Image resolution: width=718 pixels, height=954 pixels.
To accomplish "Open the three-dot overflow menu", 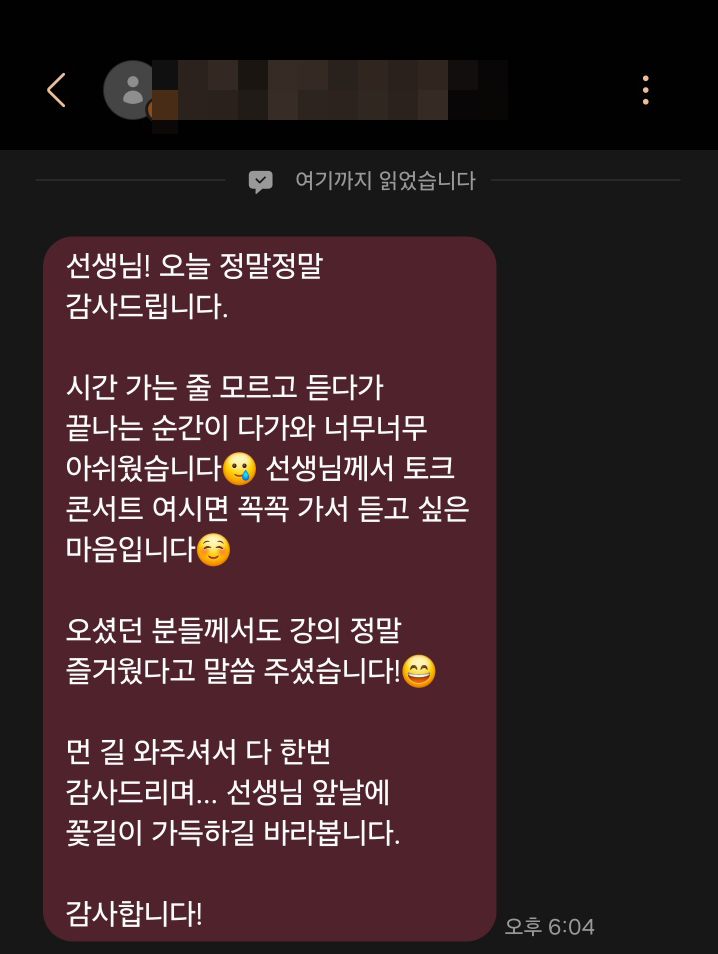I will (646, 90).
